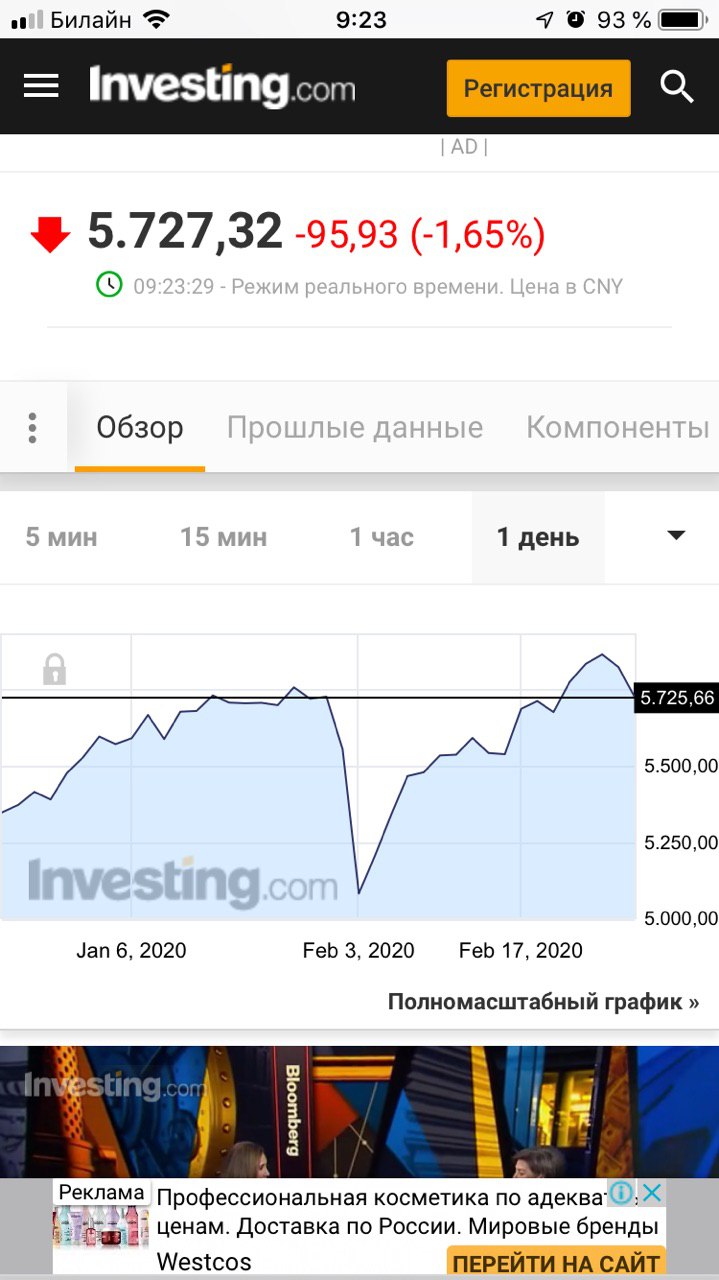Open the three-dot section menu
Viewport: 719px width, 1280px height.
click(33, 428)
